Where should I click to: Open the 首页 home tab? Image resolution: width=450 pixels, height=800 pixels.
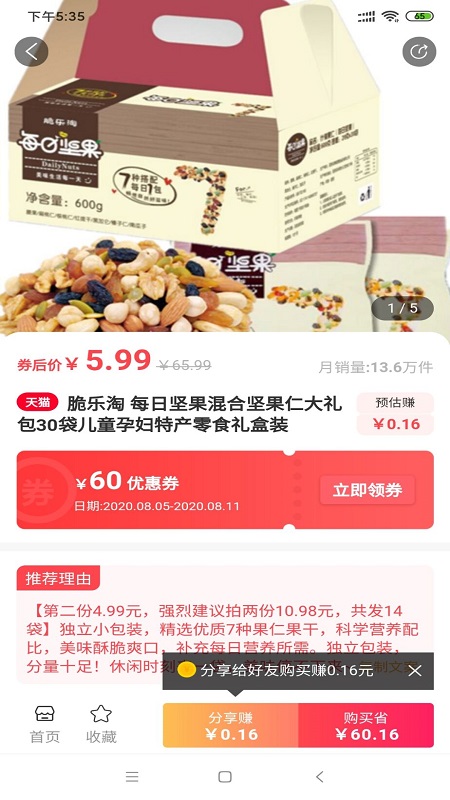pyautogui.click(x=44, y=724)
